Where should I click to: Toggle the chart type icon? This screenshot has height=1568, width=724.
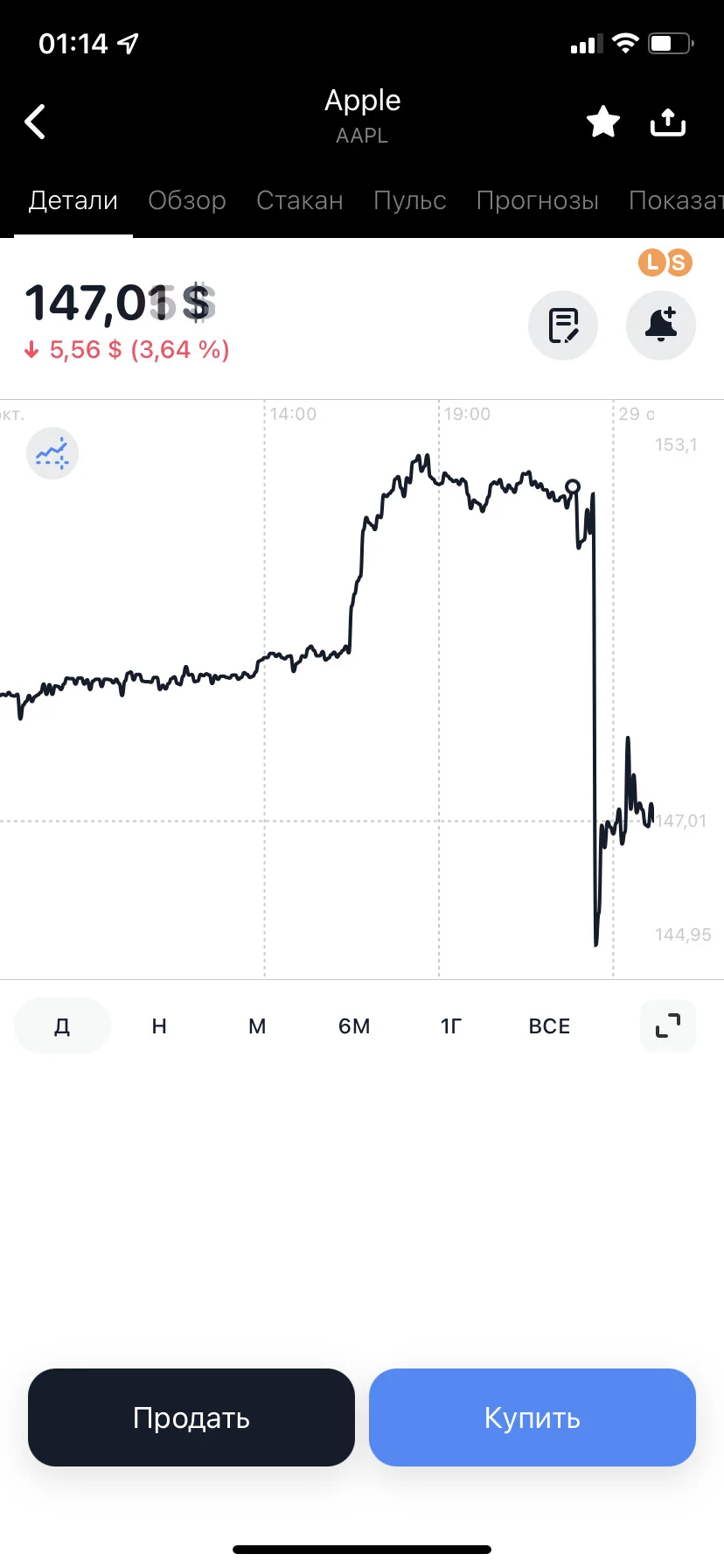pyautogui.click(x=52, y=453)
